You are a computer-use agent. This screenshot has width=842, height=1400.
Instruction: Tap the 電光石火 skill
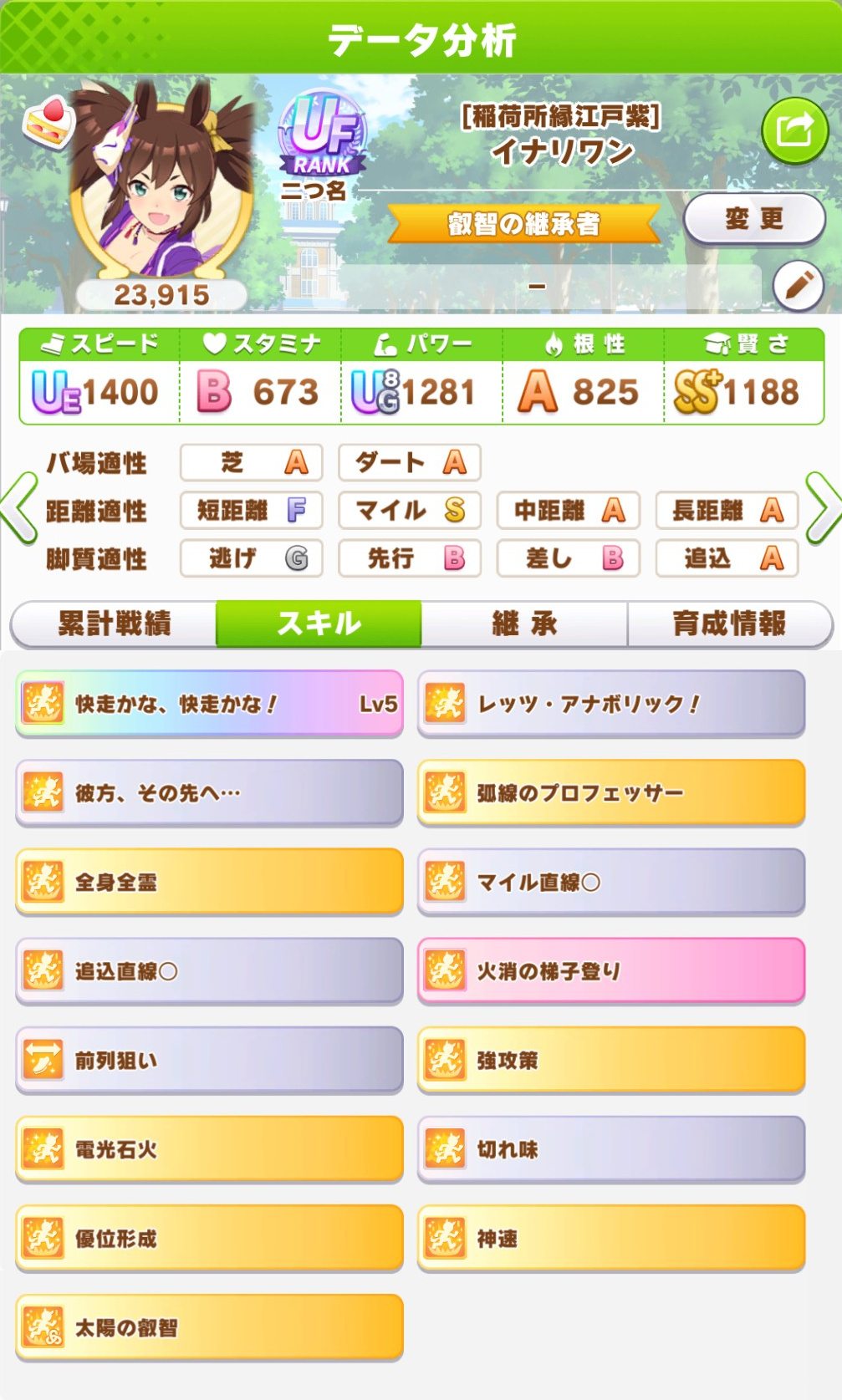(209, 1149)
